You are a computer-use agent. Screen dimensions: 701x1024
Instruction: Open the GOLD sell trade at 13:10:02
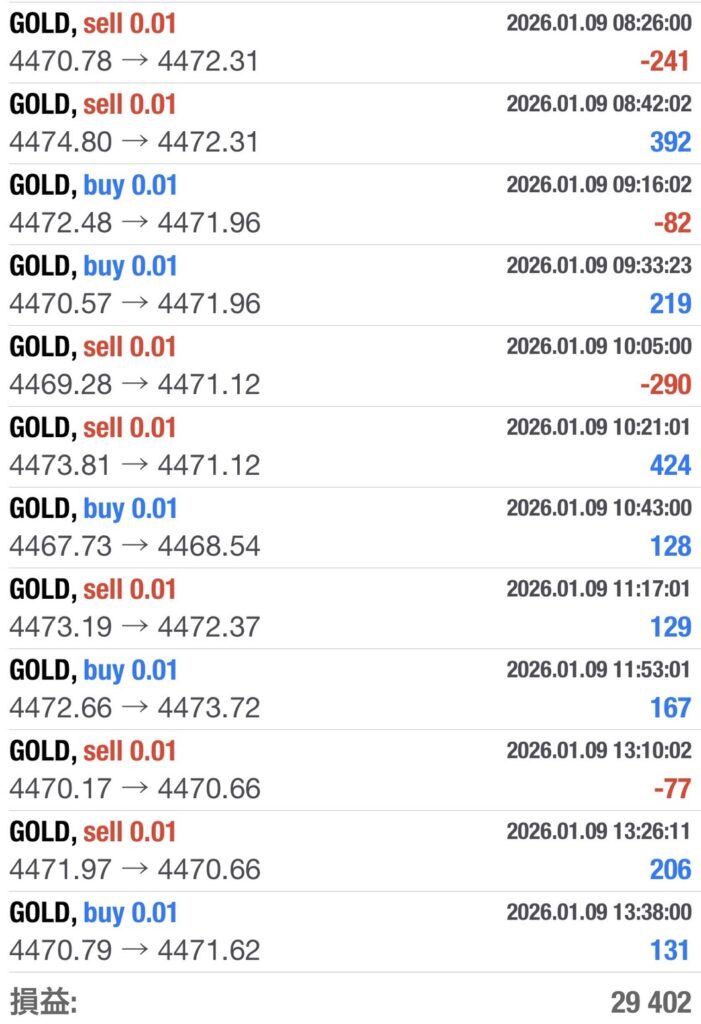click(350, 770)
